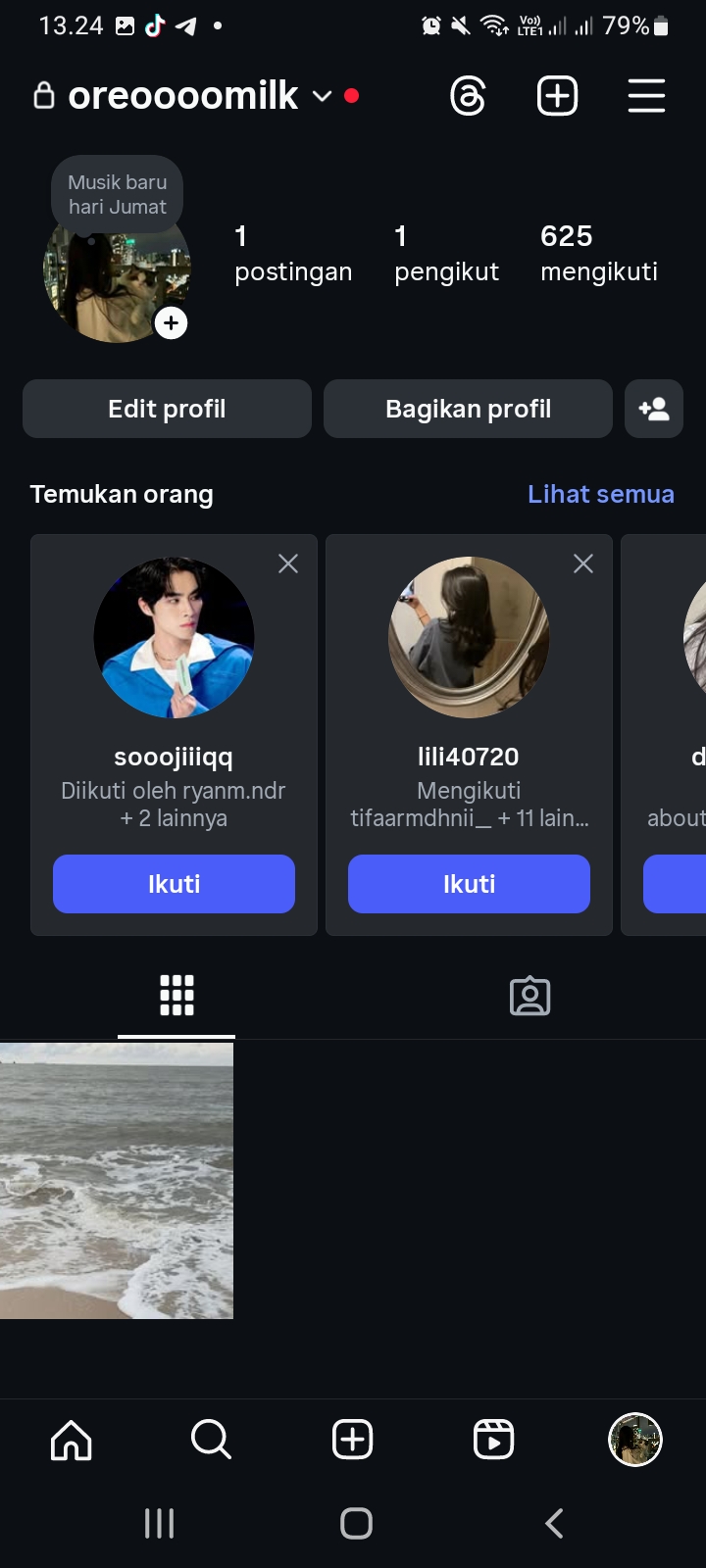Select Bagikan profil to share profile

point(468,409)
